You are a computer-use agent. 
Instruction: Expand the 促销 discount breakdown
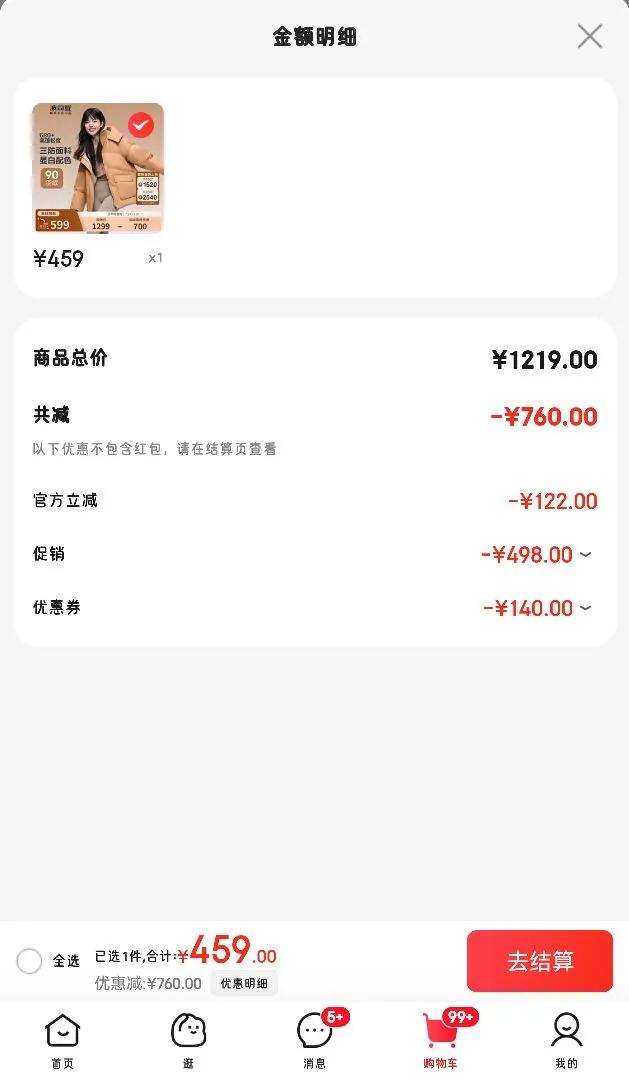coord(585,555)
